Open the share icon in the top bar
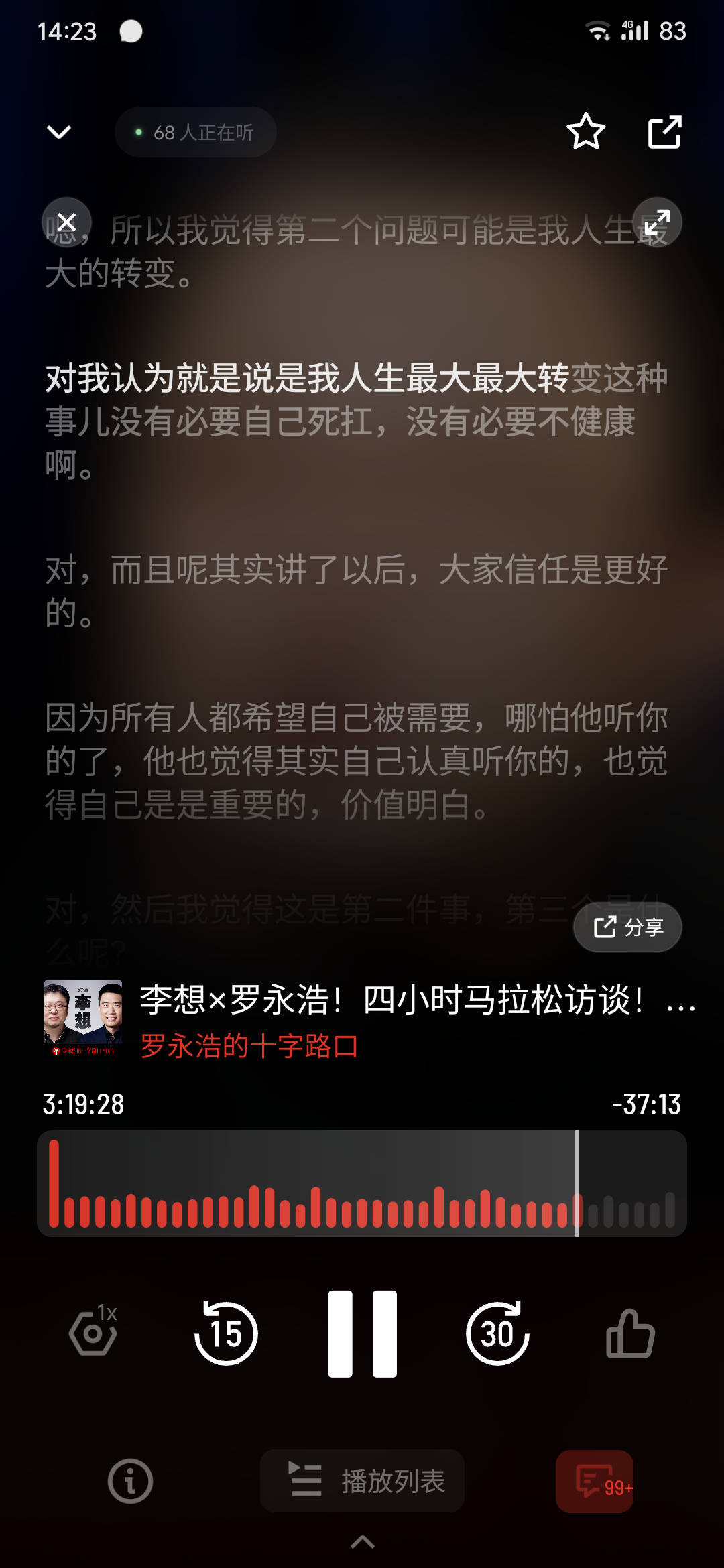 [x=664, y=132]
